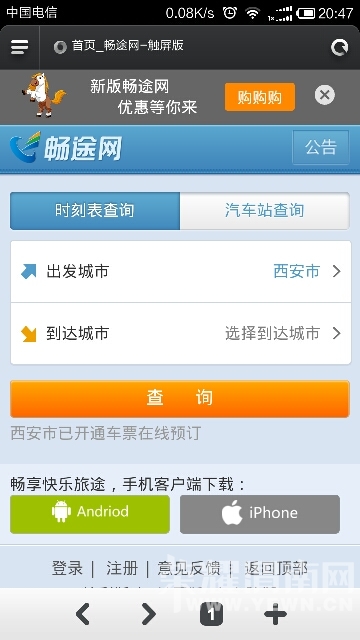360x640 pixels.
Task: Download the Andriod client app
Action: coord(90,514)
